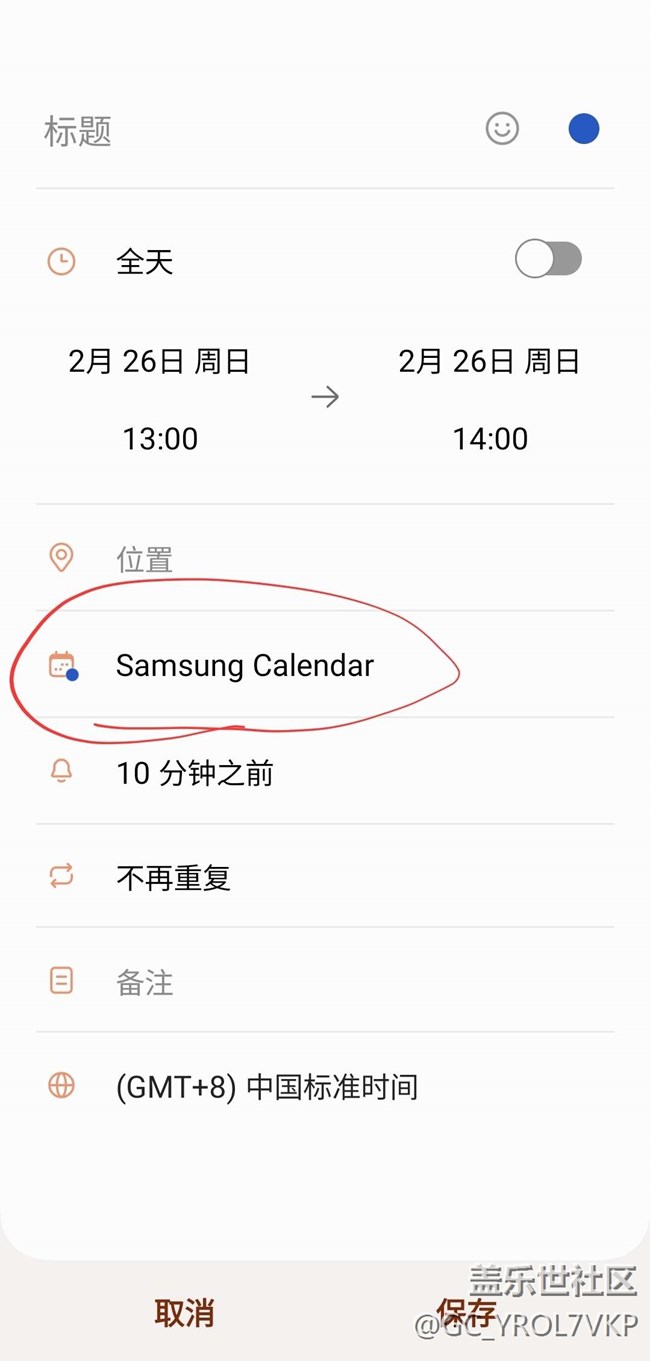Edit the 10 分钟之前 reminder
650x1361 pixels.
pyautogui.click(x=325, y=772)
